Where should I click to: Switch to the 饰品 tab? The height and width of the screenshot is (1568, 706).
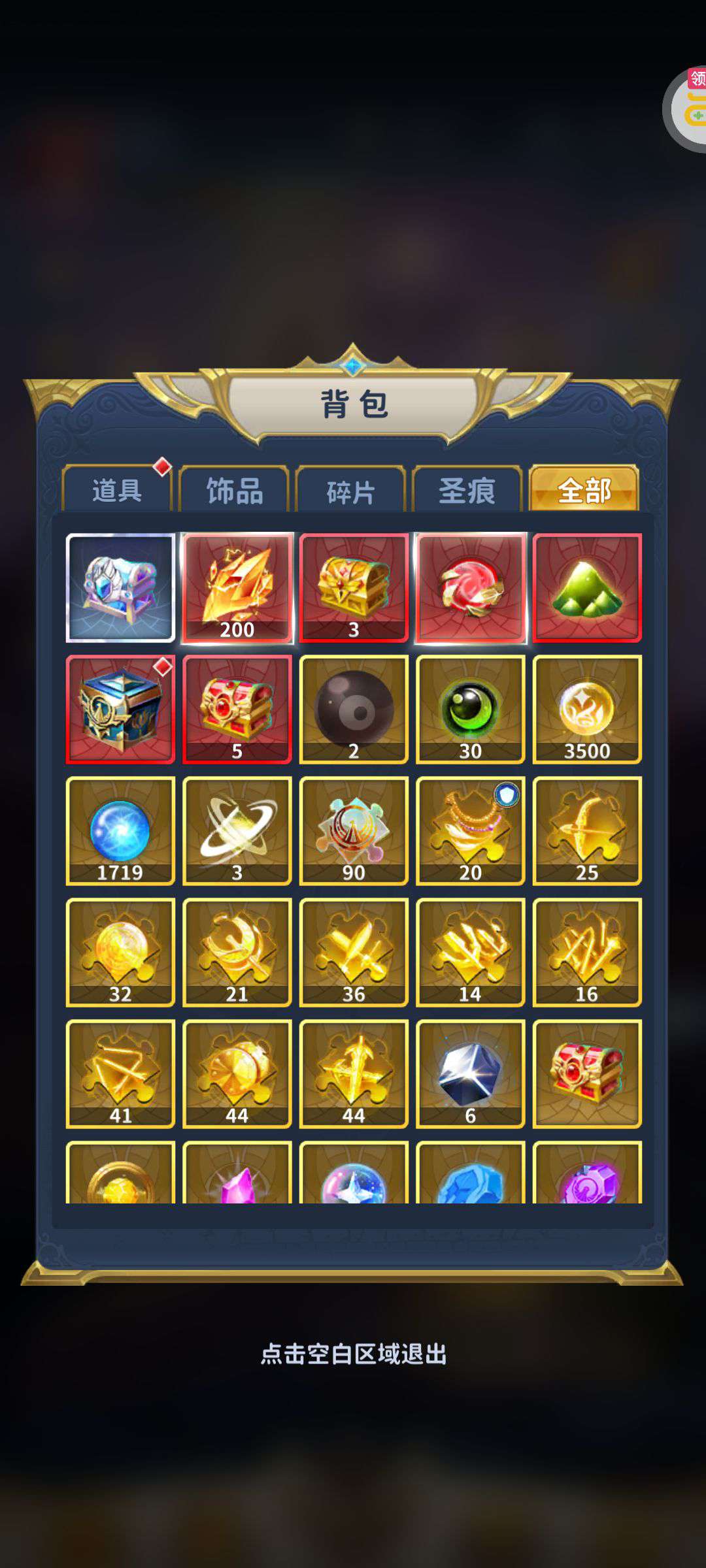[234, 489]
